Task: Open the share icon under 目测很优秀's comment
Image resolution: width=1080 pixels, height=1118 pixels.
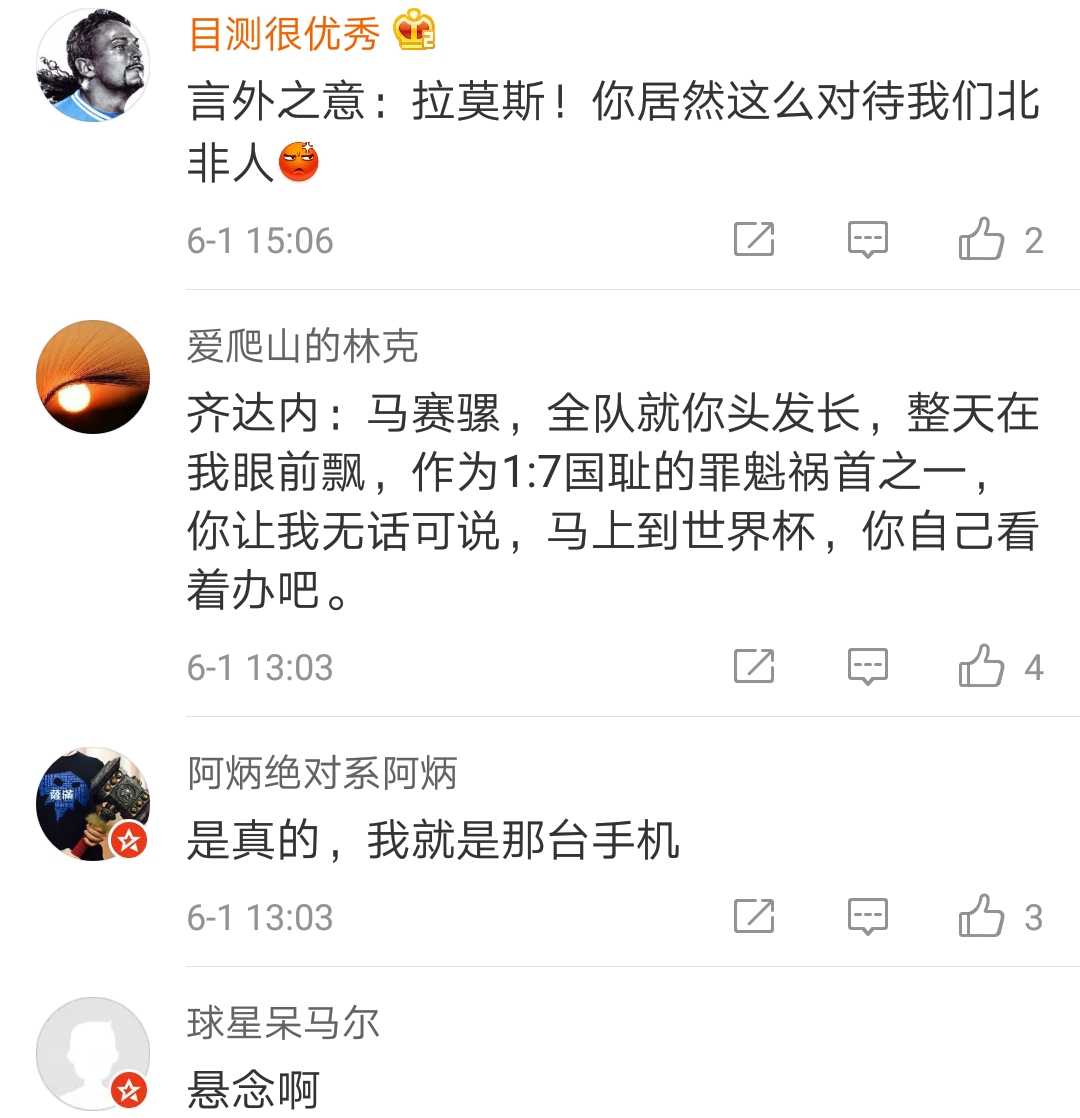Action: pyautogui.click(x=756, y=238)
